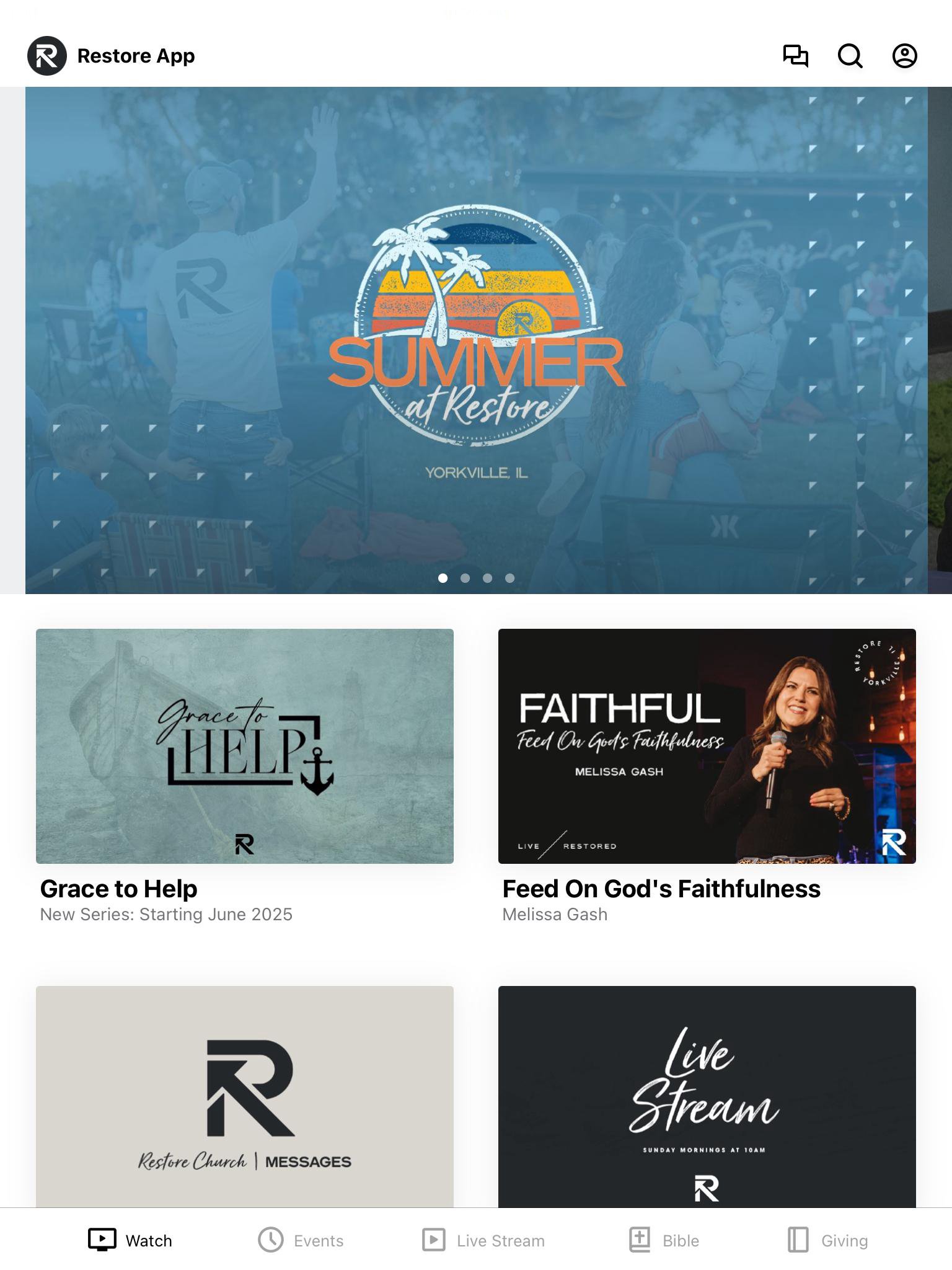Open the Restore Church Messages card

[x=245, y=1096]
